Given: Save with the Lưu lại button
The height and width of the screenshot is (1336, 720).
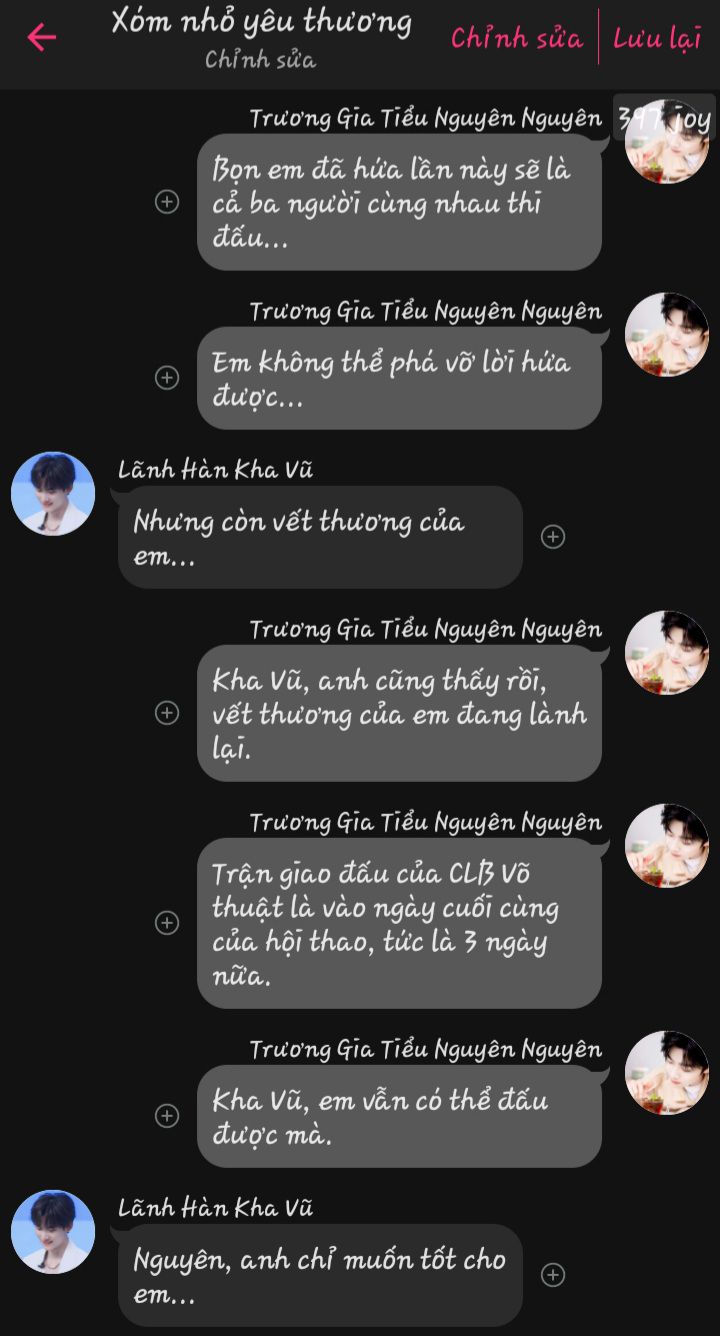Looking at the screenshot, I should click(657, 38).
